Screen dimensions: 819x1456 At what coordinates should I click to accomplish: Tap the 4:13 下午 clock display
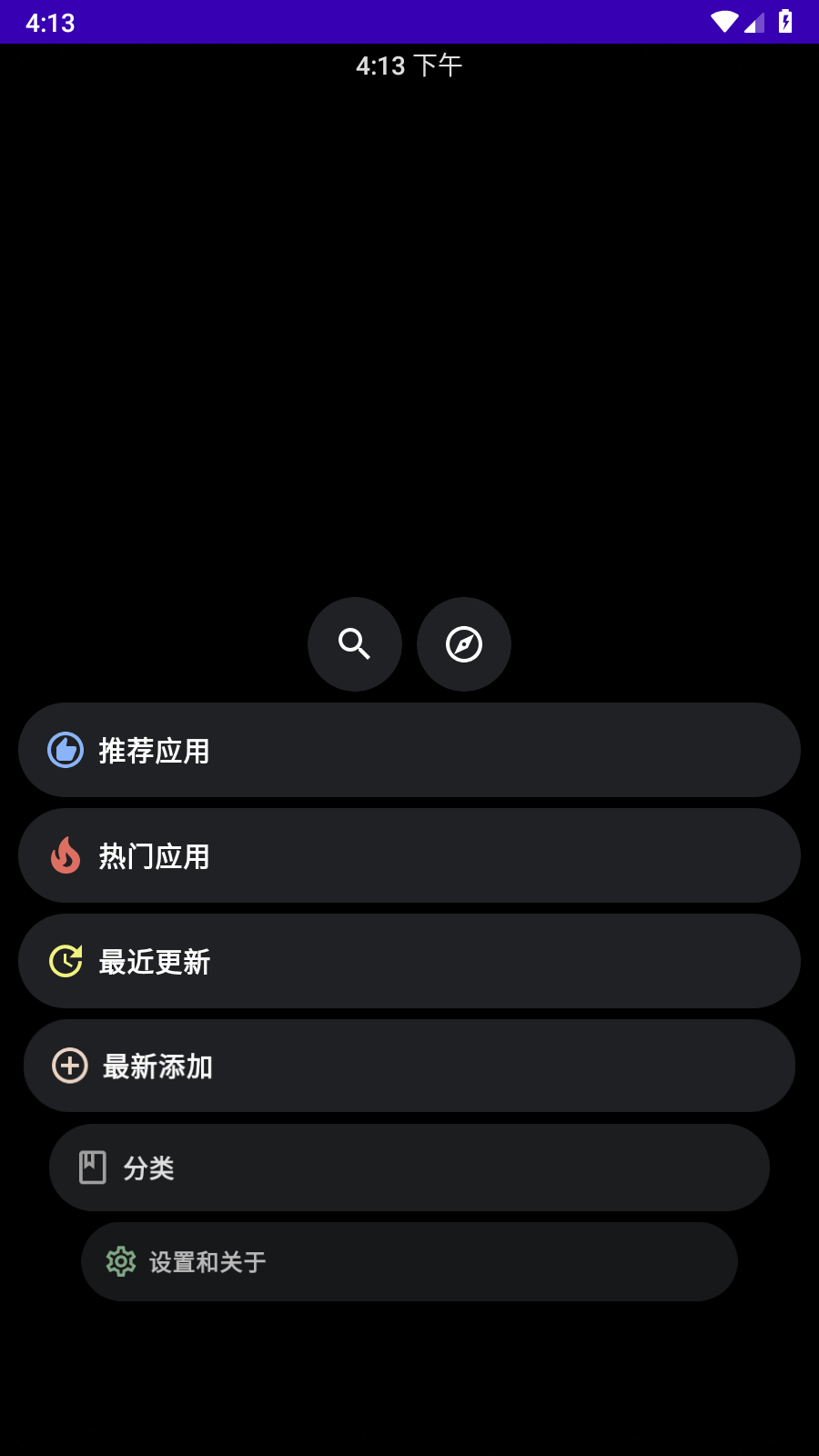tap(409, 65)
